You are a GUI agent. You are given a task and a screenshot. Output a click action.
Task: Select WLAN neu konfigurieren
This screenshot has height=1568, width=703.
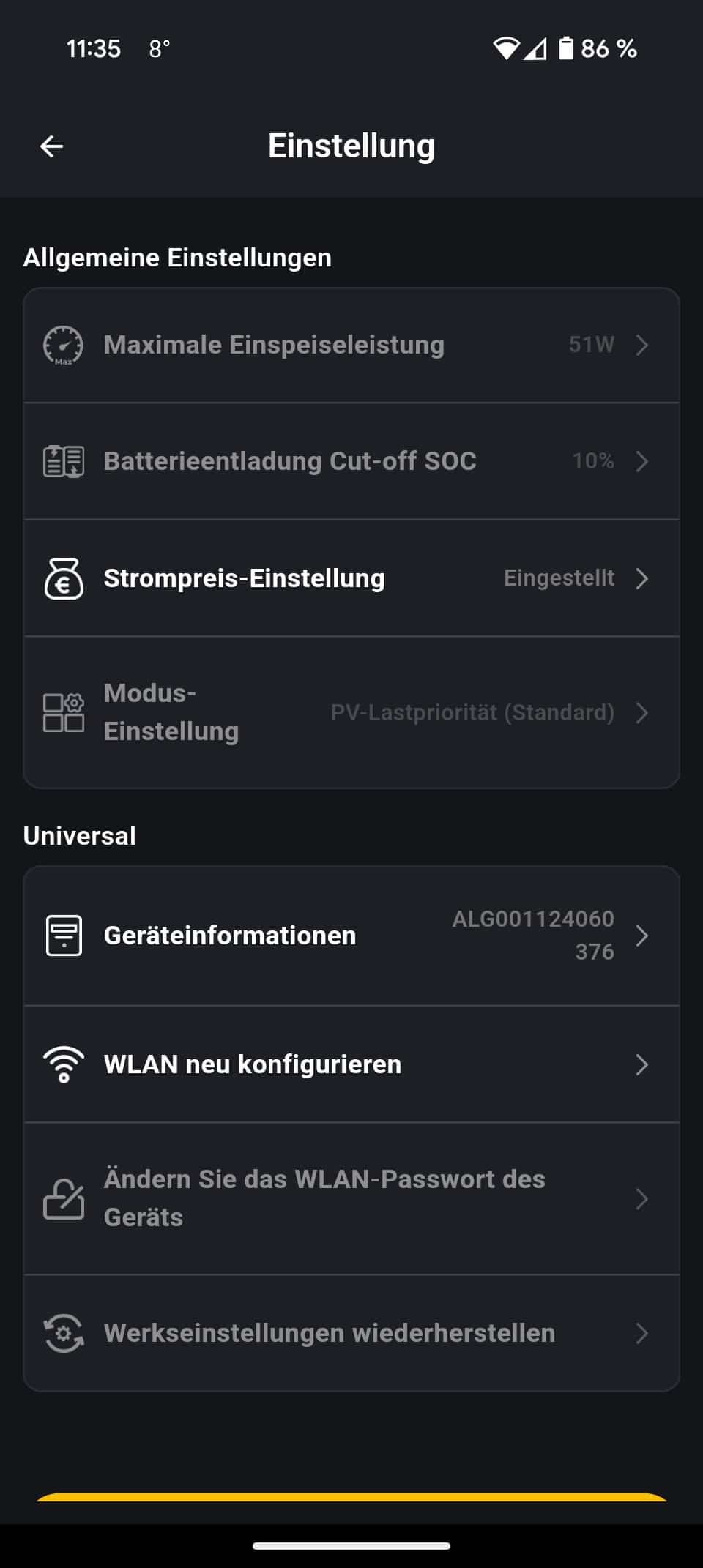[351, 1064]
